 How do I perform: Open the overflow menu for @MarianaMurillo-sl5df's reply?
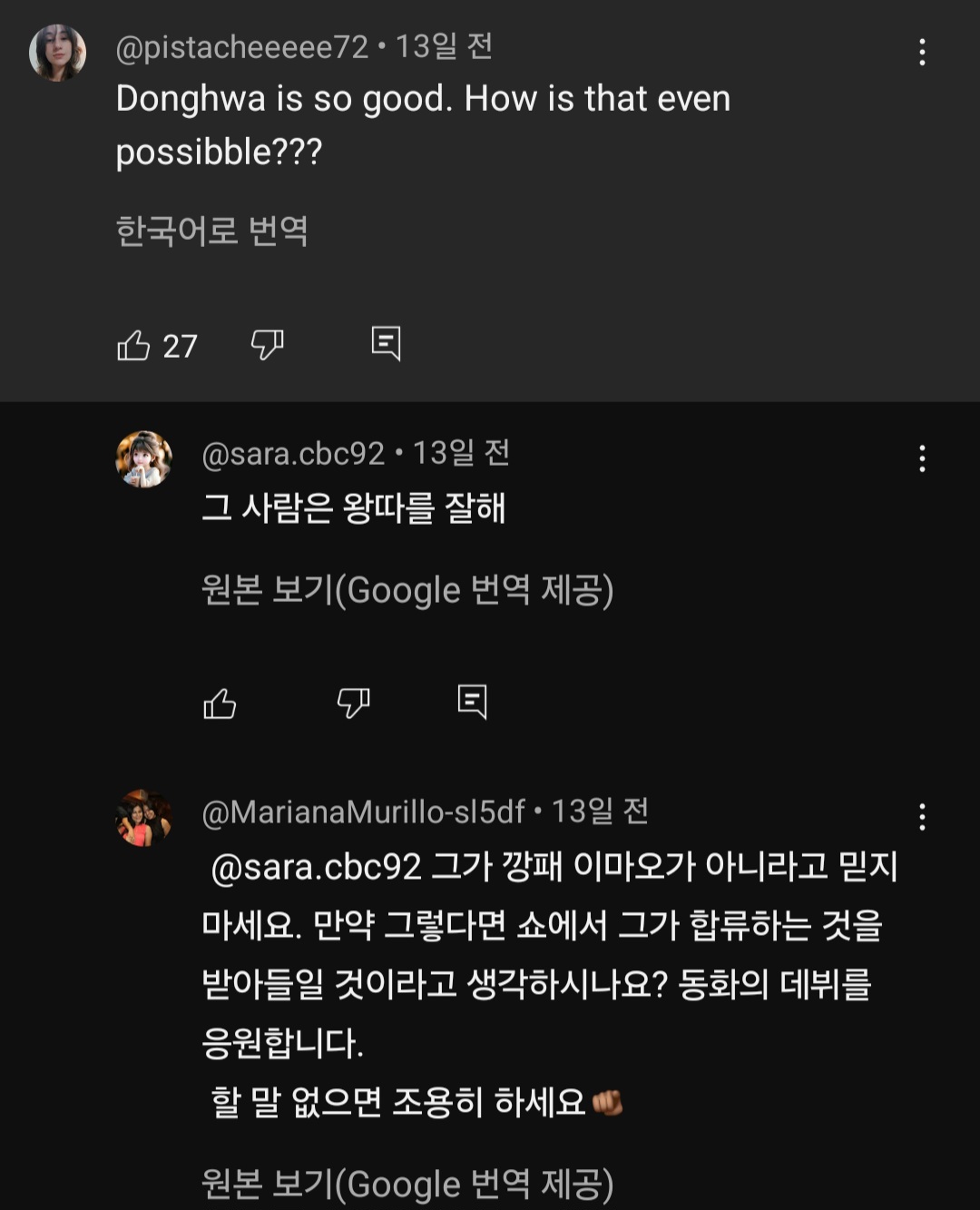click(922, 817)
